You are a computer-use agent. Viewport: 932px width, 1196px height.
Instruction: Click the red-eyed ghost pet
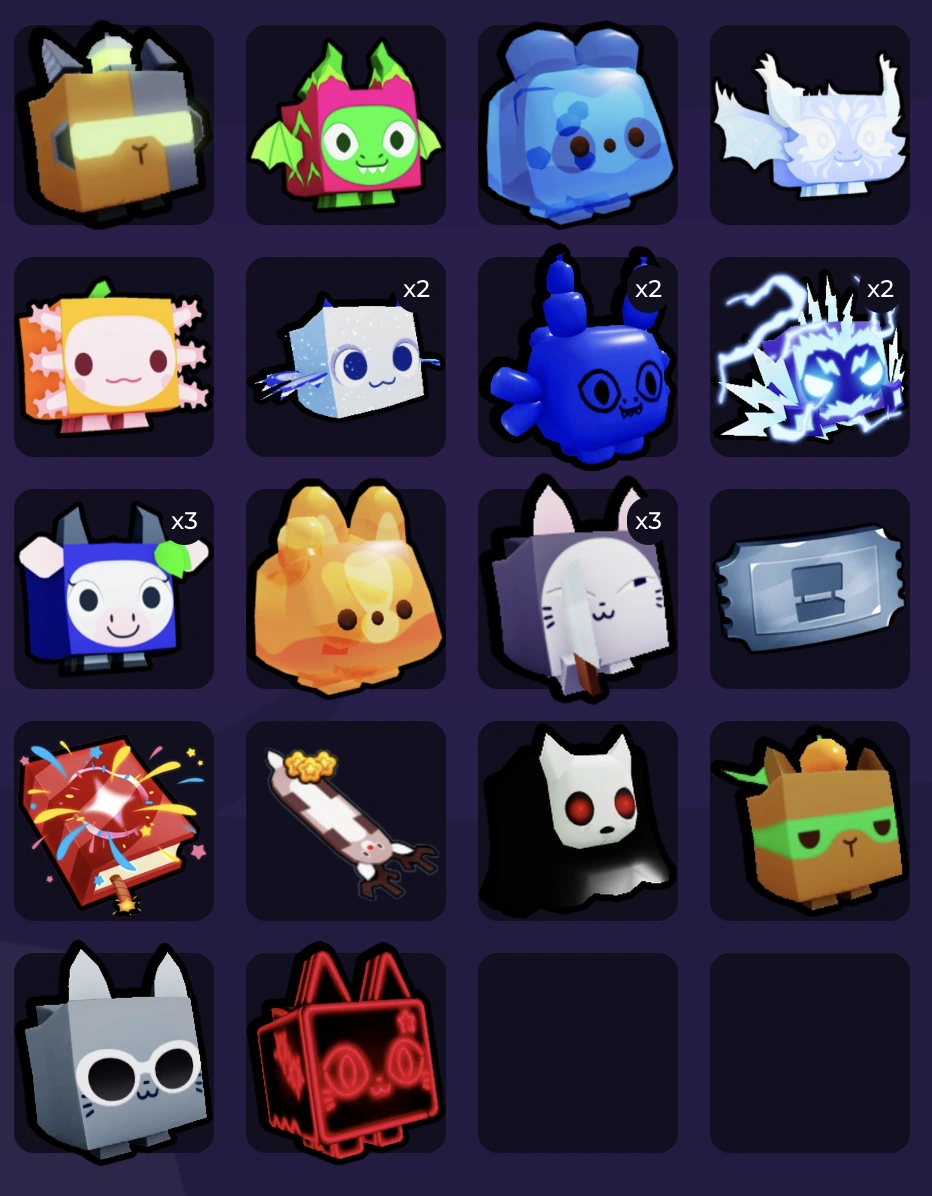[x=578, y=821]
